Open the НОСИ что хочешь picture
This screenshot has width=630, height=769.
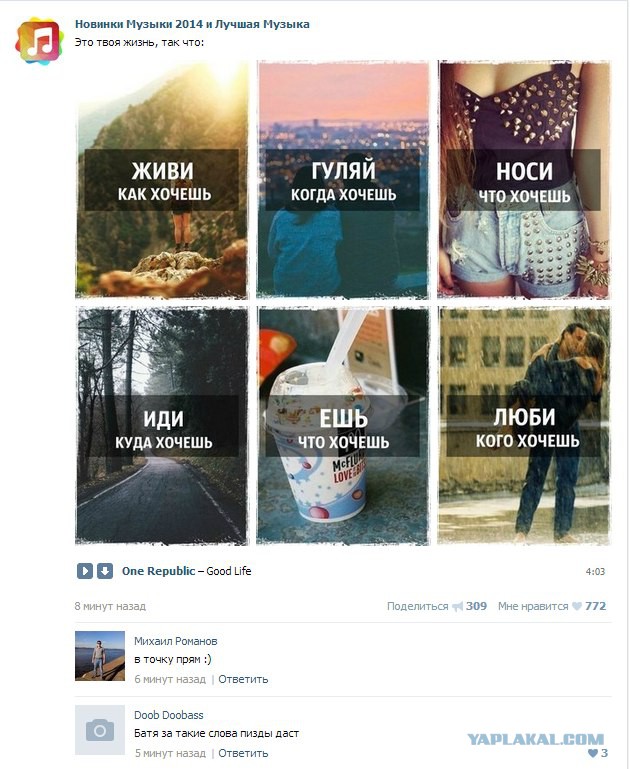(524, 179)
